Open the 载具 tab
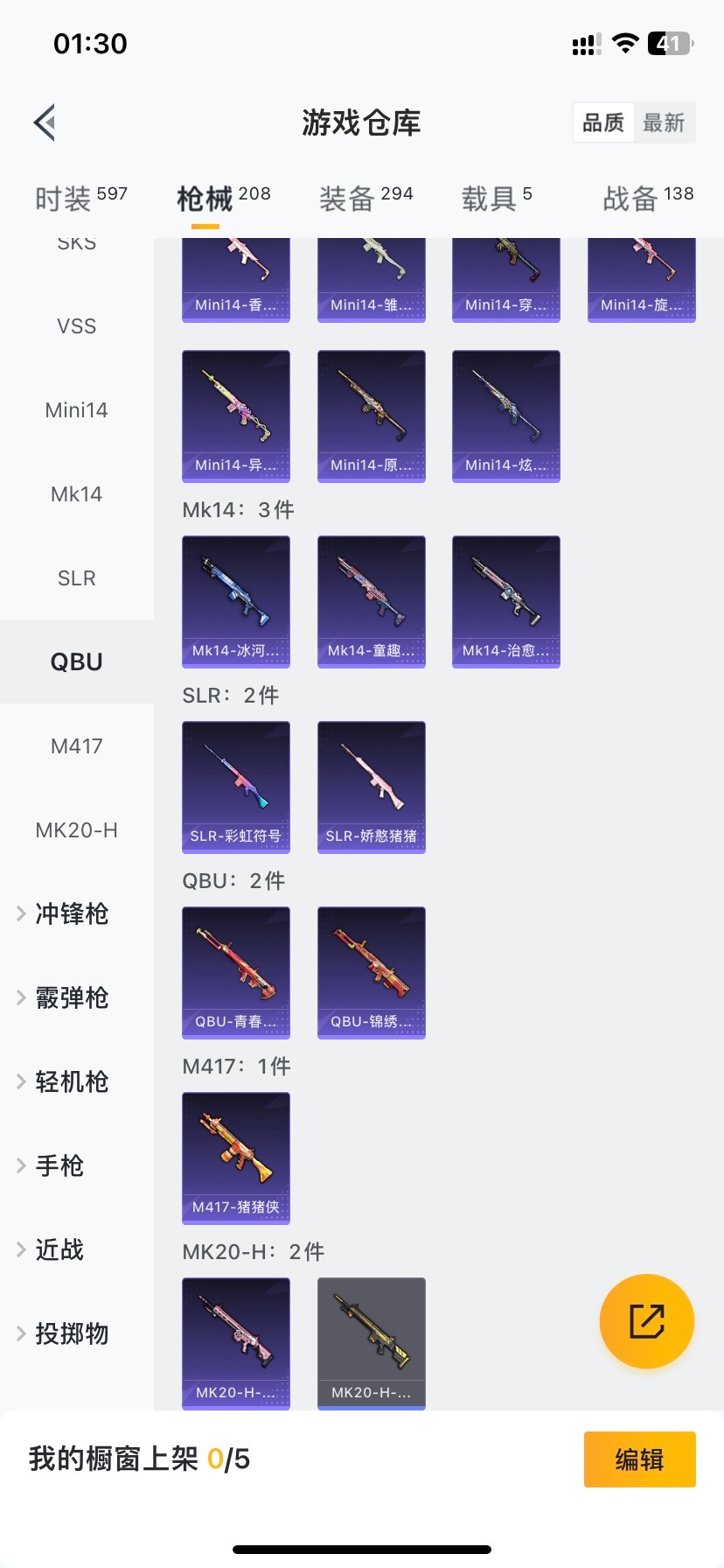Screen dimensions: 724x1568 [496, 198]
